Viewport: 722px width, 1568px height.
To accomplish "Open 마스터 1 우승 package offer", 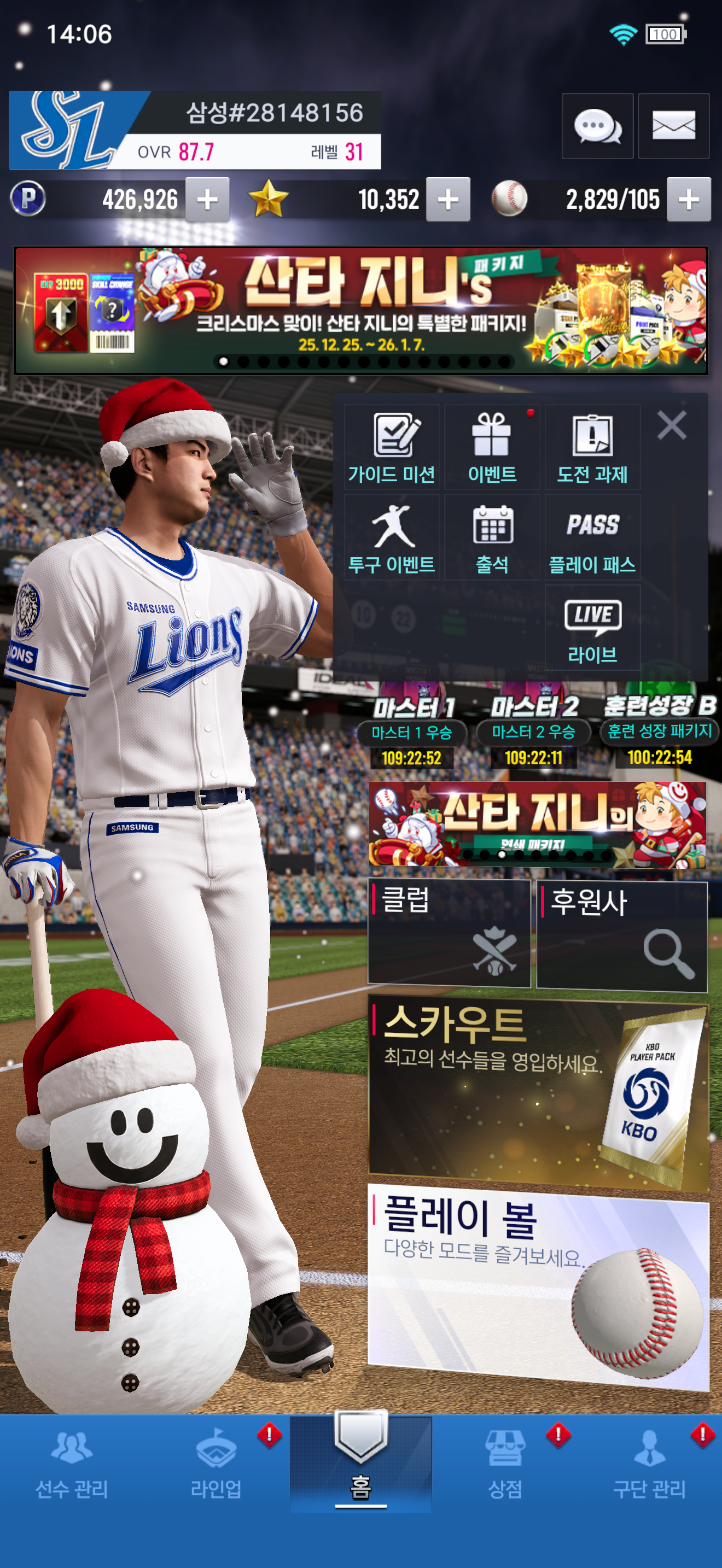I will pyautogui.click(x=412, y=732).
